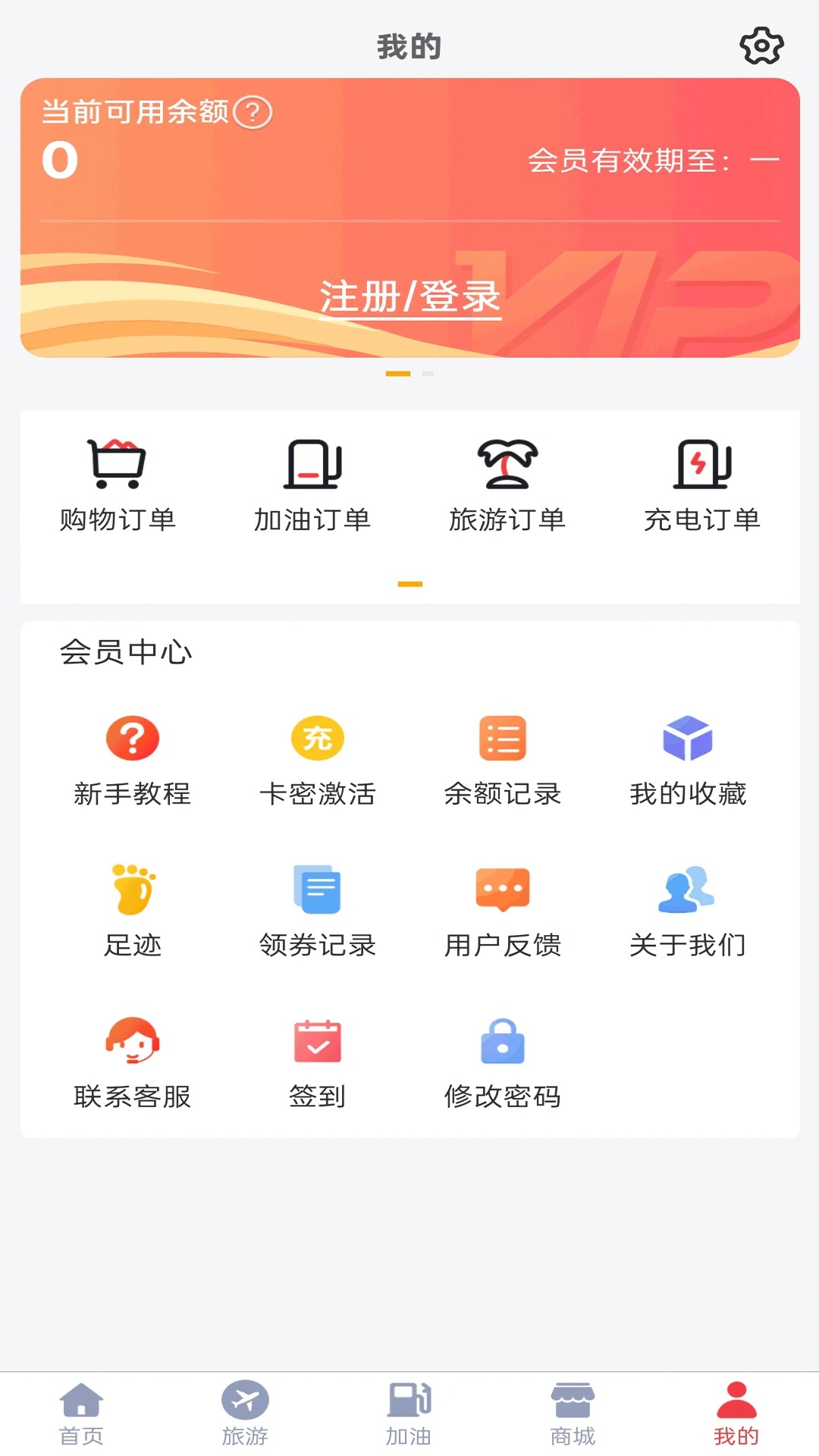Viewport: 819px width, 1456px height.
Task: Tap the 注册/登录 register login link
Action: (409, 296)
